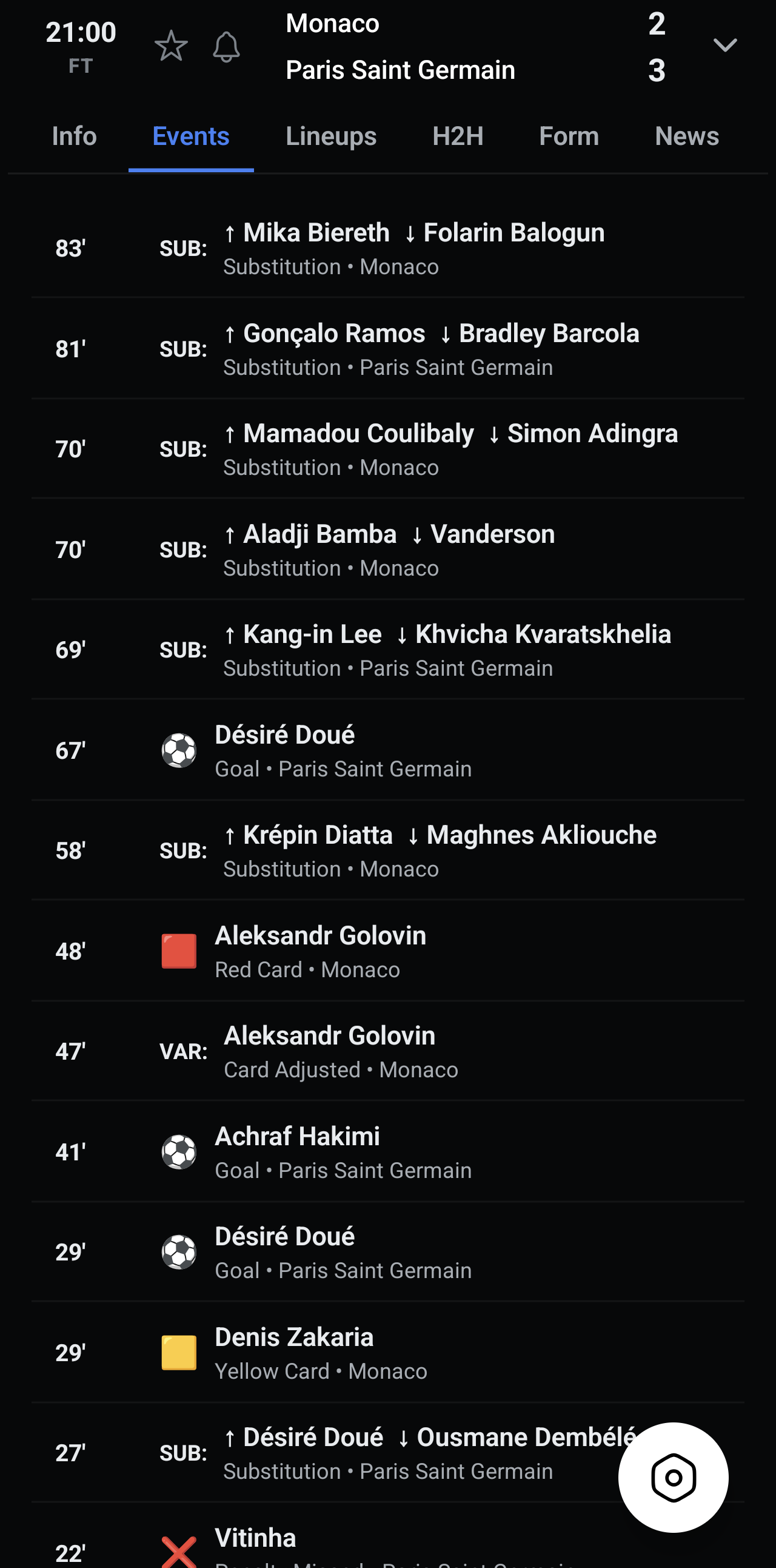
Task: Switch to the Lineups tab
Action: (331, 136)
